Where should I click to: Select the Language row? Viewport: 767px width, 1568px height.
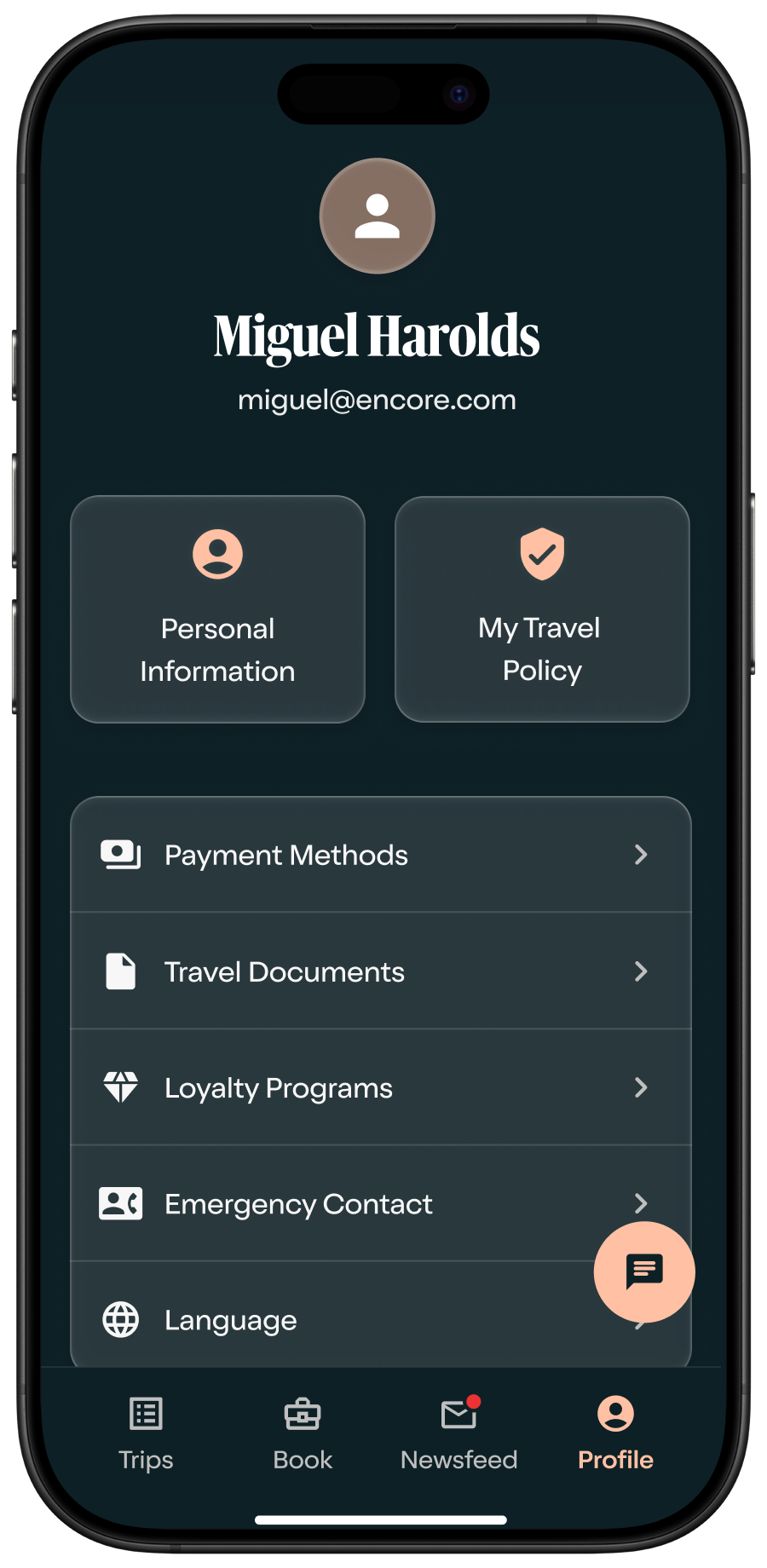(x=381, y=1316)
